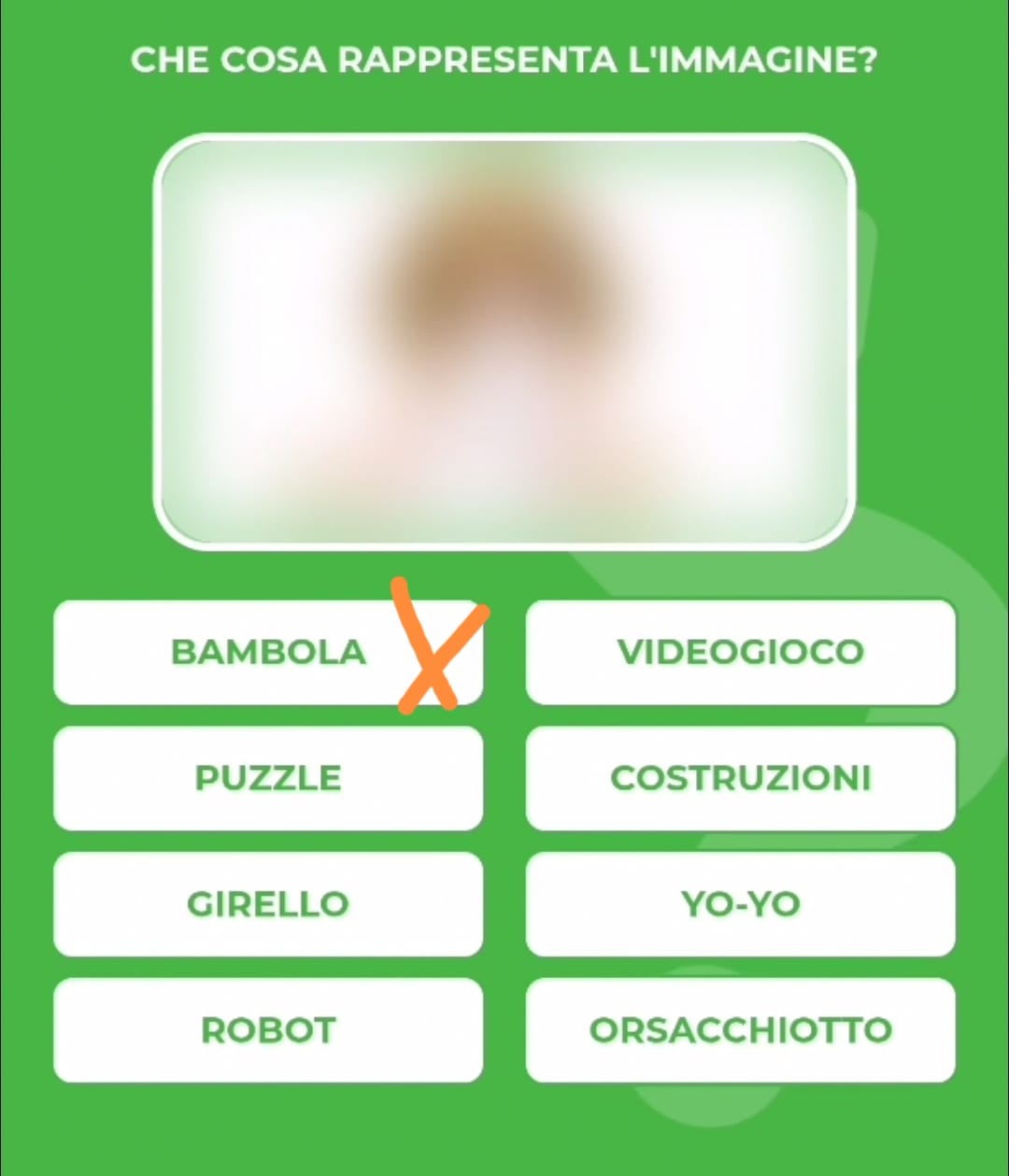Screen dimensions: 1009x1176
Task: Choose VIDEOGIOCO as the answer
Action: point(740,652)
